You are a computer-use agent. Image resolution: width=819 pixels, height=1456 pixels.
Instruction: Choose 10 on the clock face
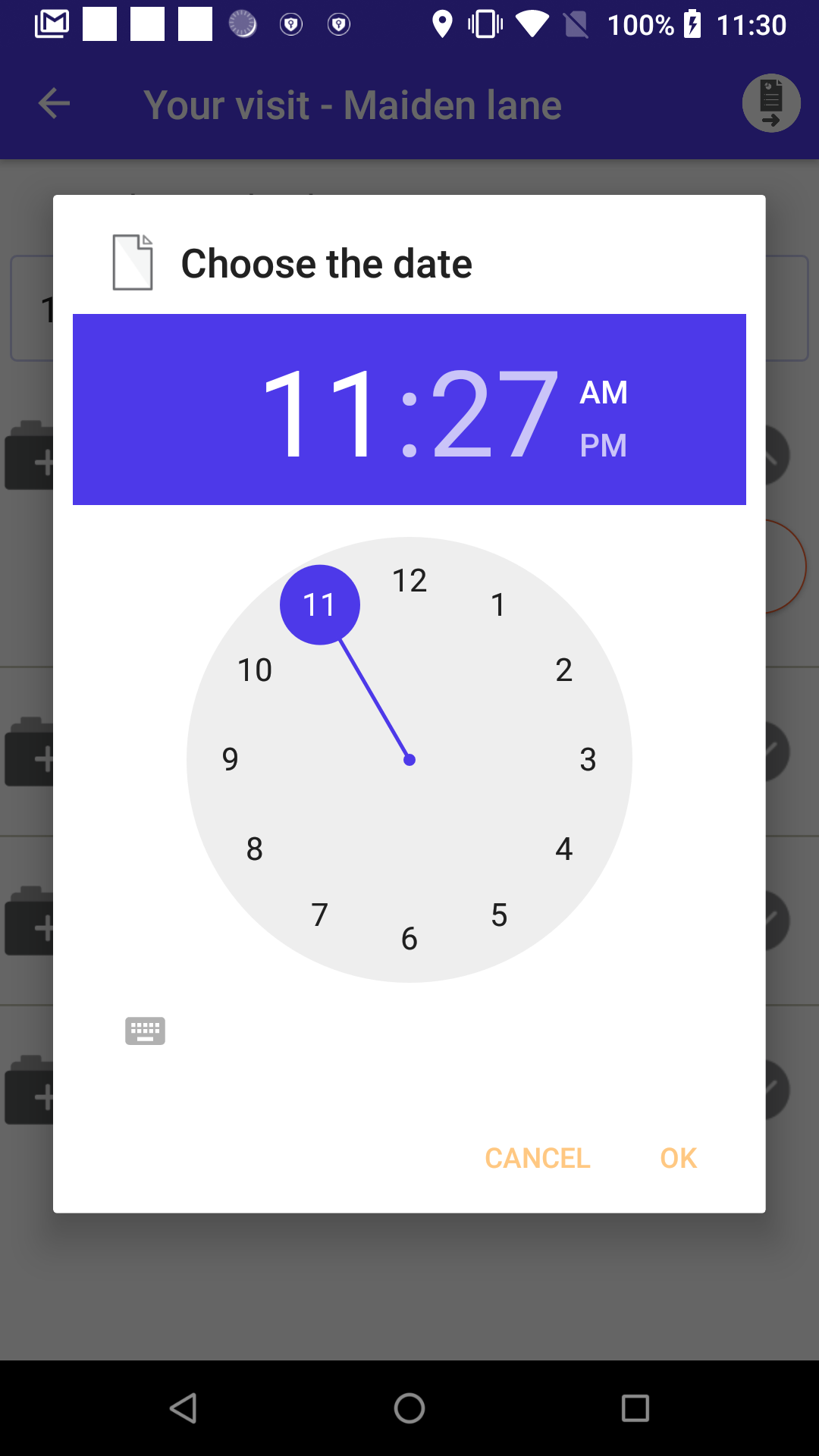255,670
